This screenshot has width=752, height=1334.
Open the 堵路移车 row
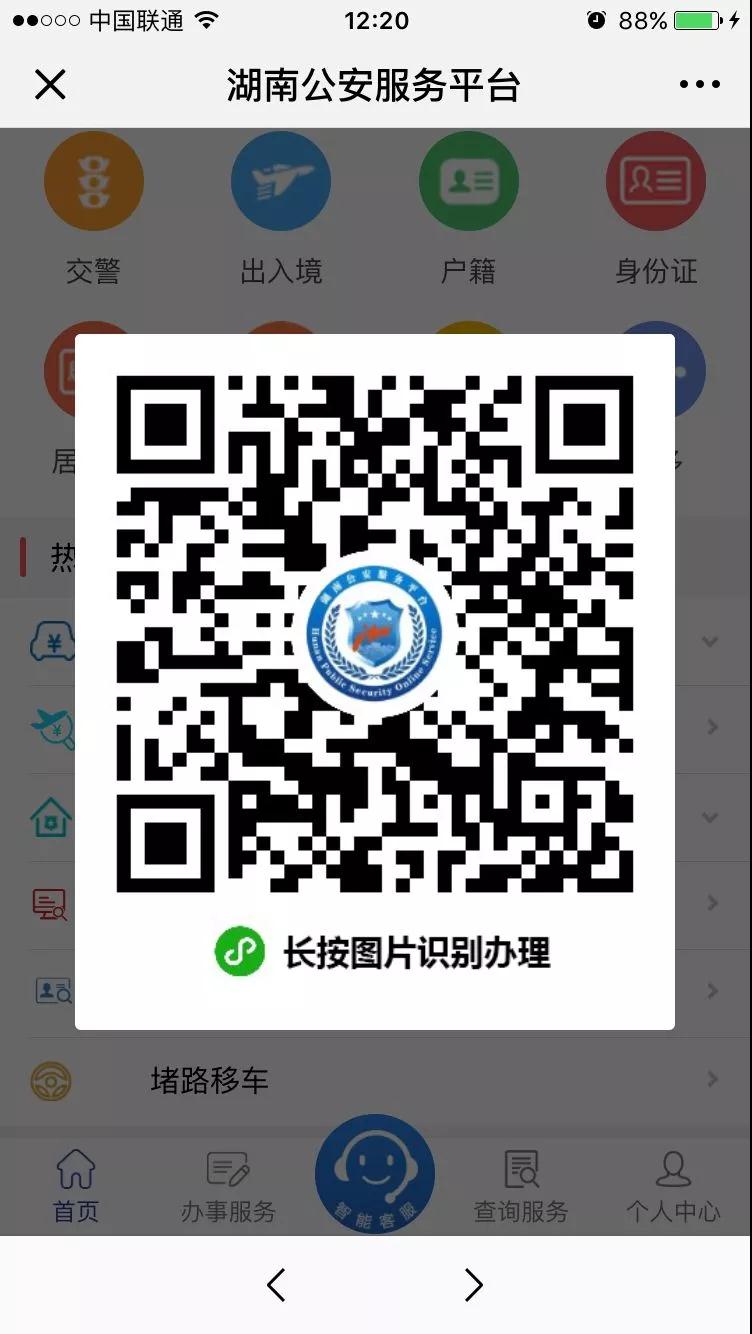[x=376, y=1080]
